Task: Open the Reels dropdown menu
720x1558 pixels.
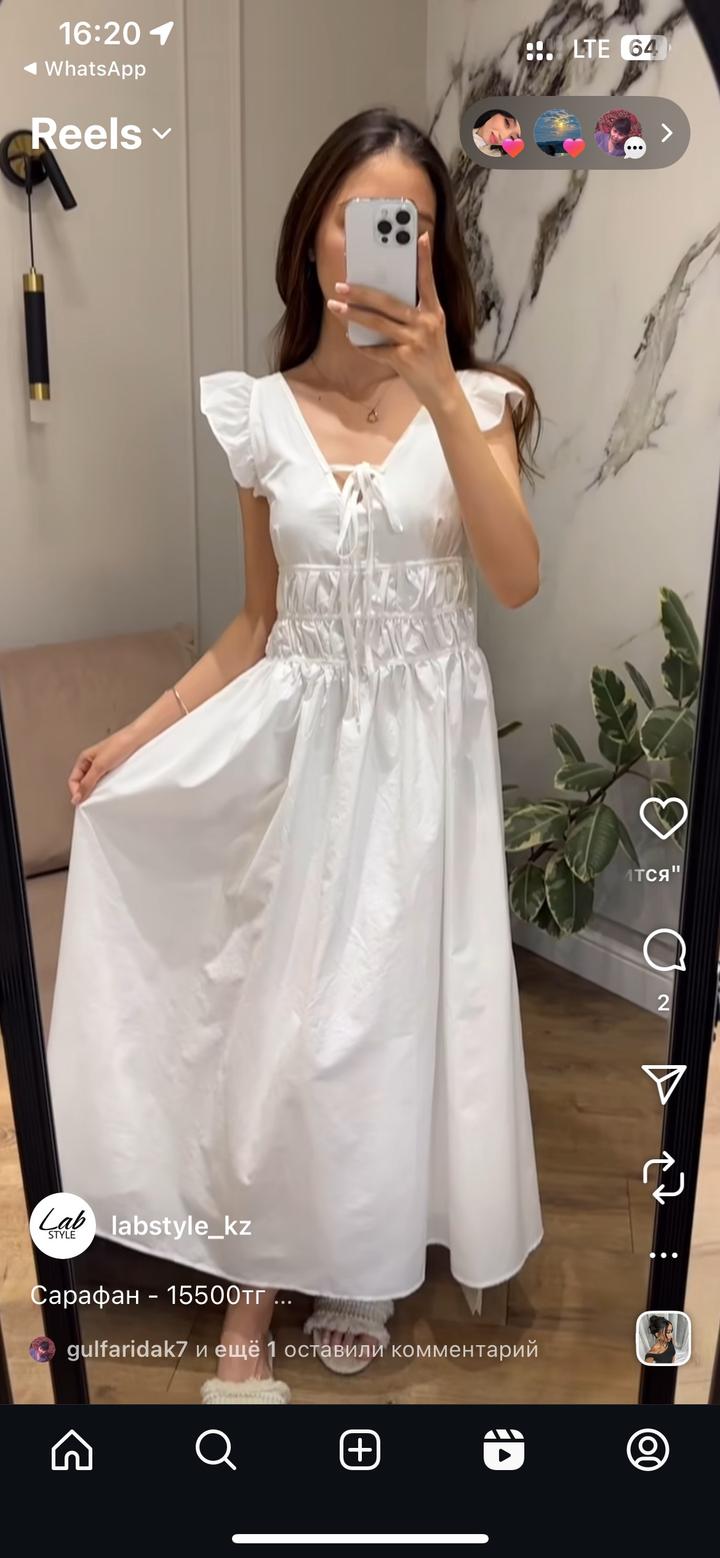Action: pos(101,134)
